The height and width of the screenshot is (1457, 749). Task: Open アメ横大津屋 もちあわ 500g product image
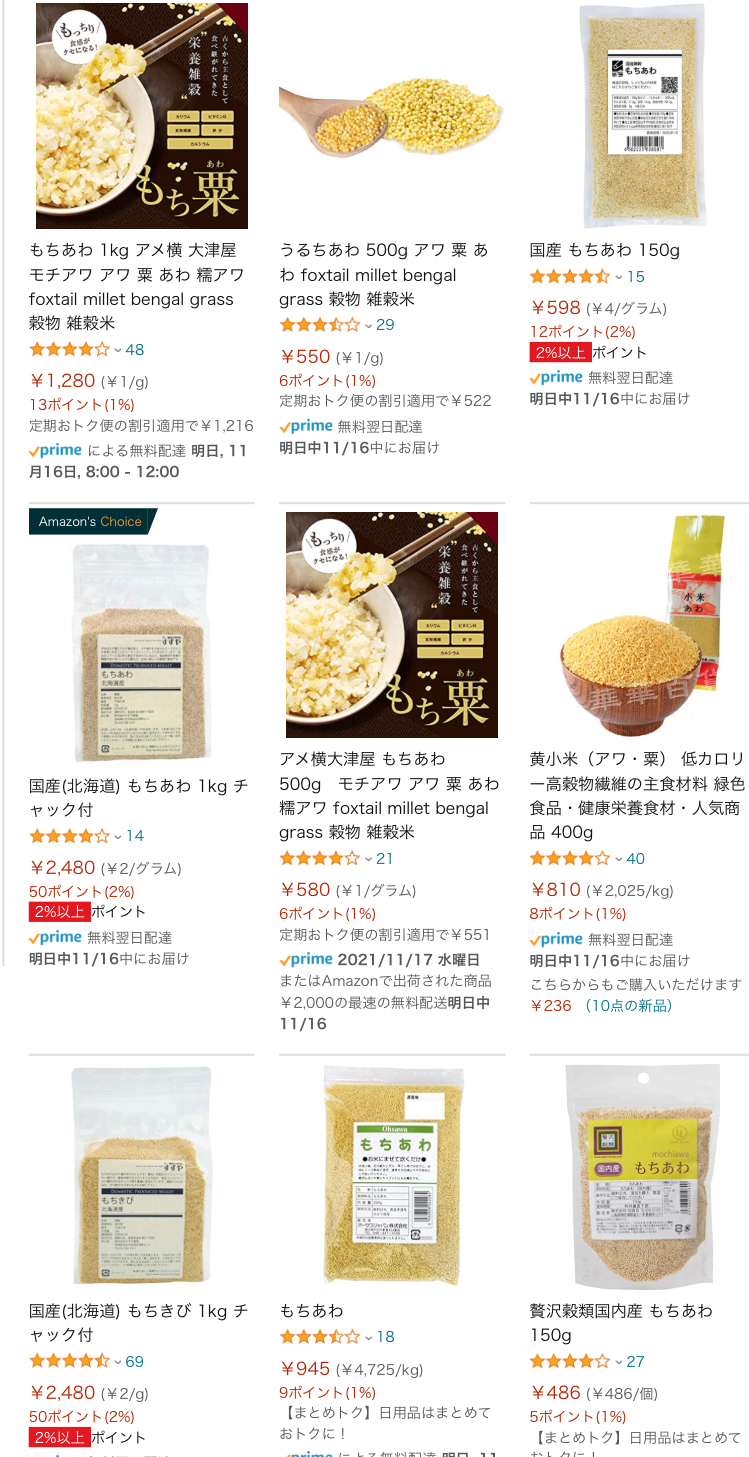click(x=391, y=625)
